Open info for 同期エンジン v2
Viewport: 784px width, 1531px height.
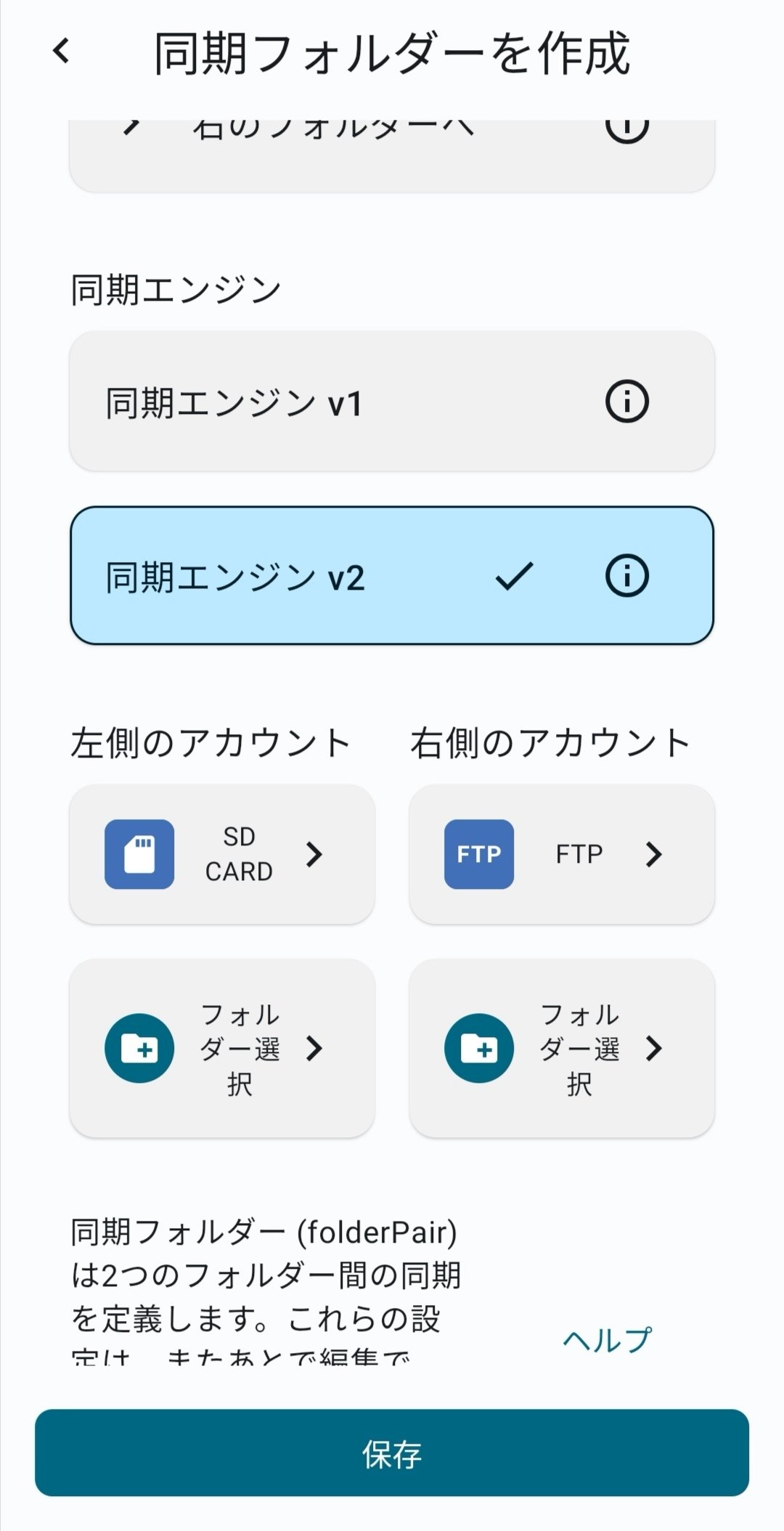coord(629,577)
